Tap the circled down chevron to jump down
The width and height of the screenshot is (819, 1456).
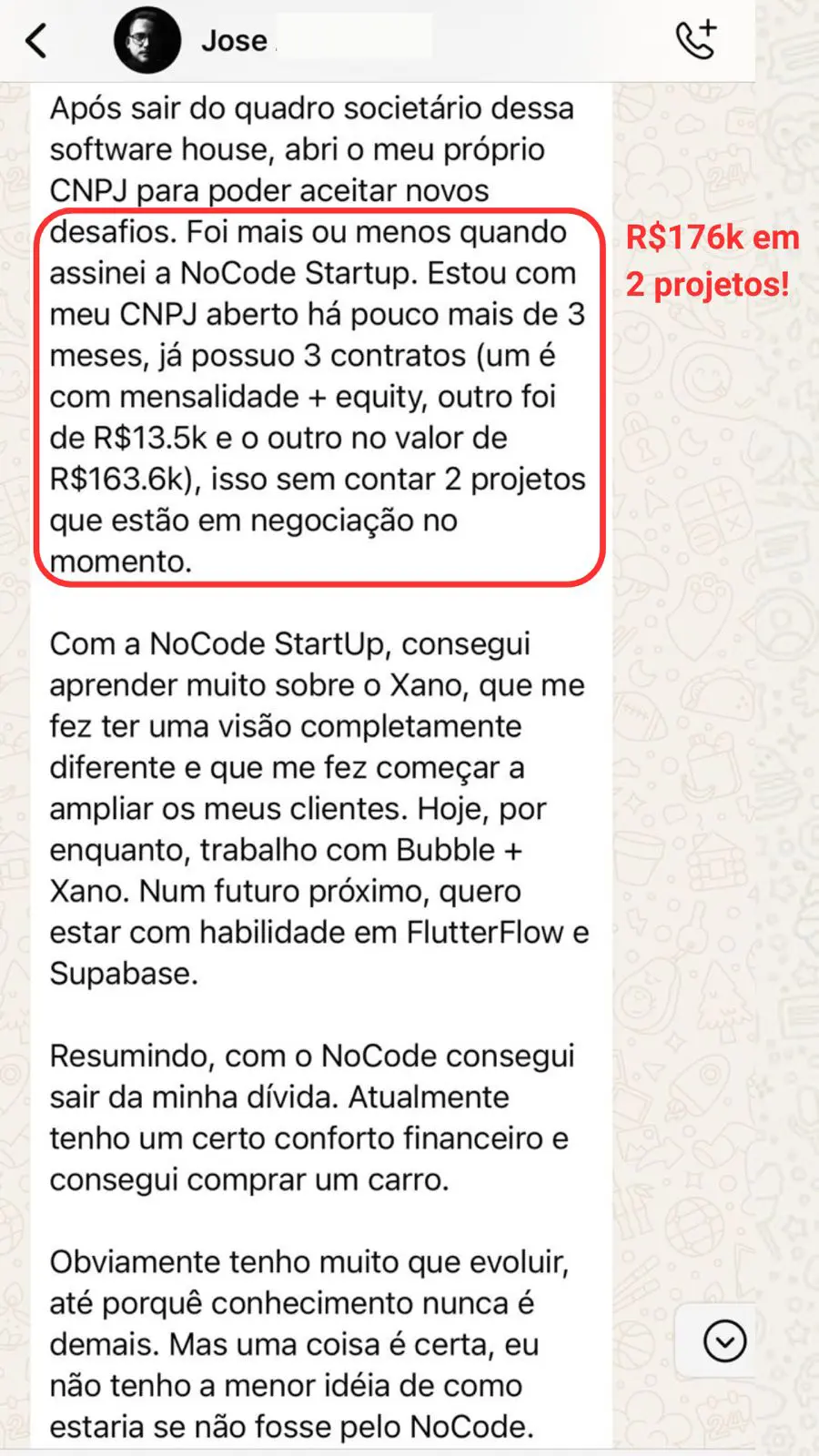723,1340
